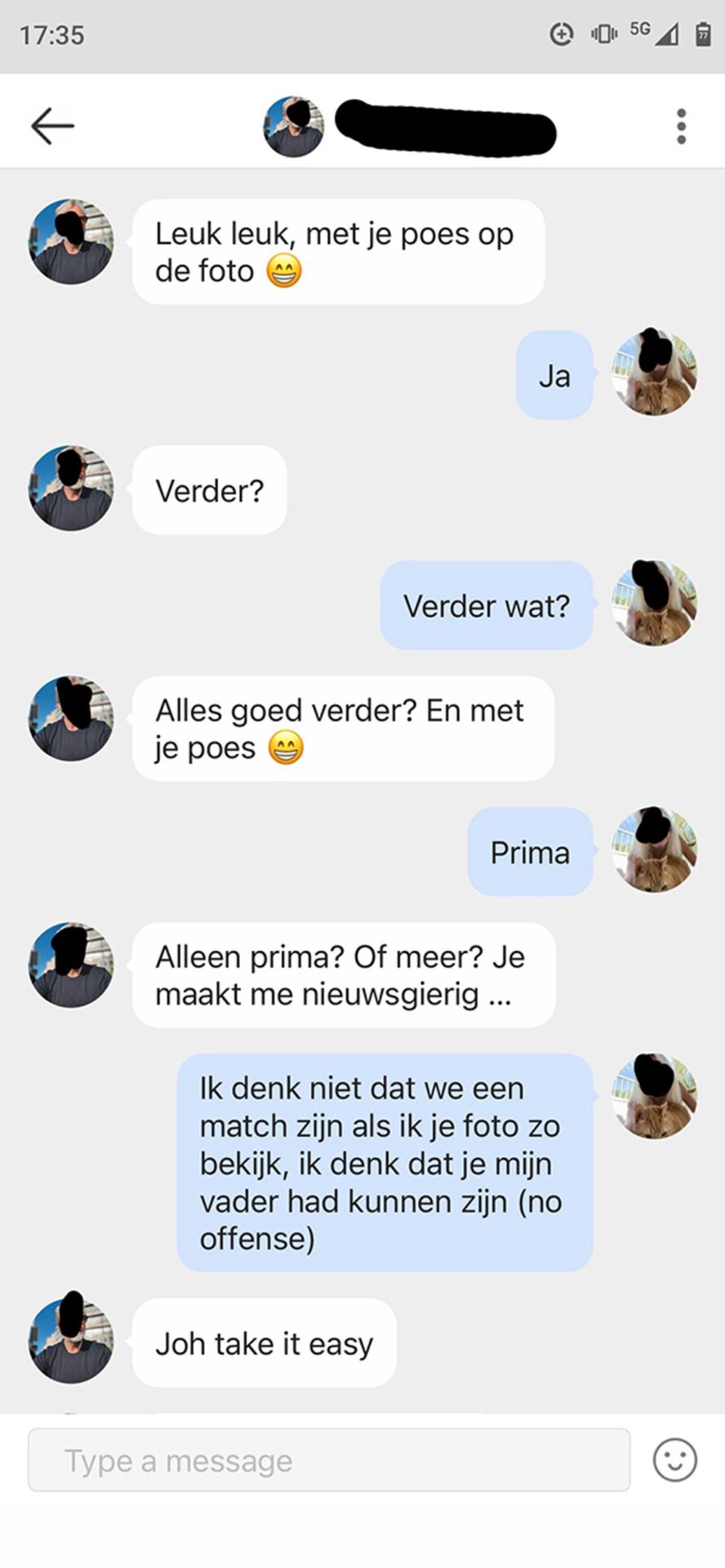Open the three-dot overflow menu

[681, 127]
